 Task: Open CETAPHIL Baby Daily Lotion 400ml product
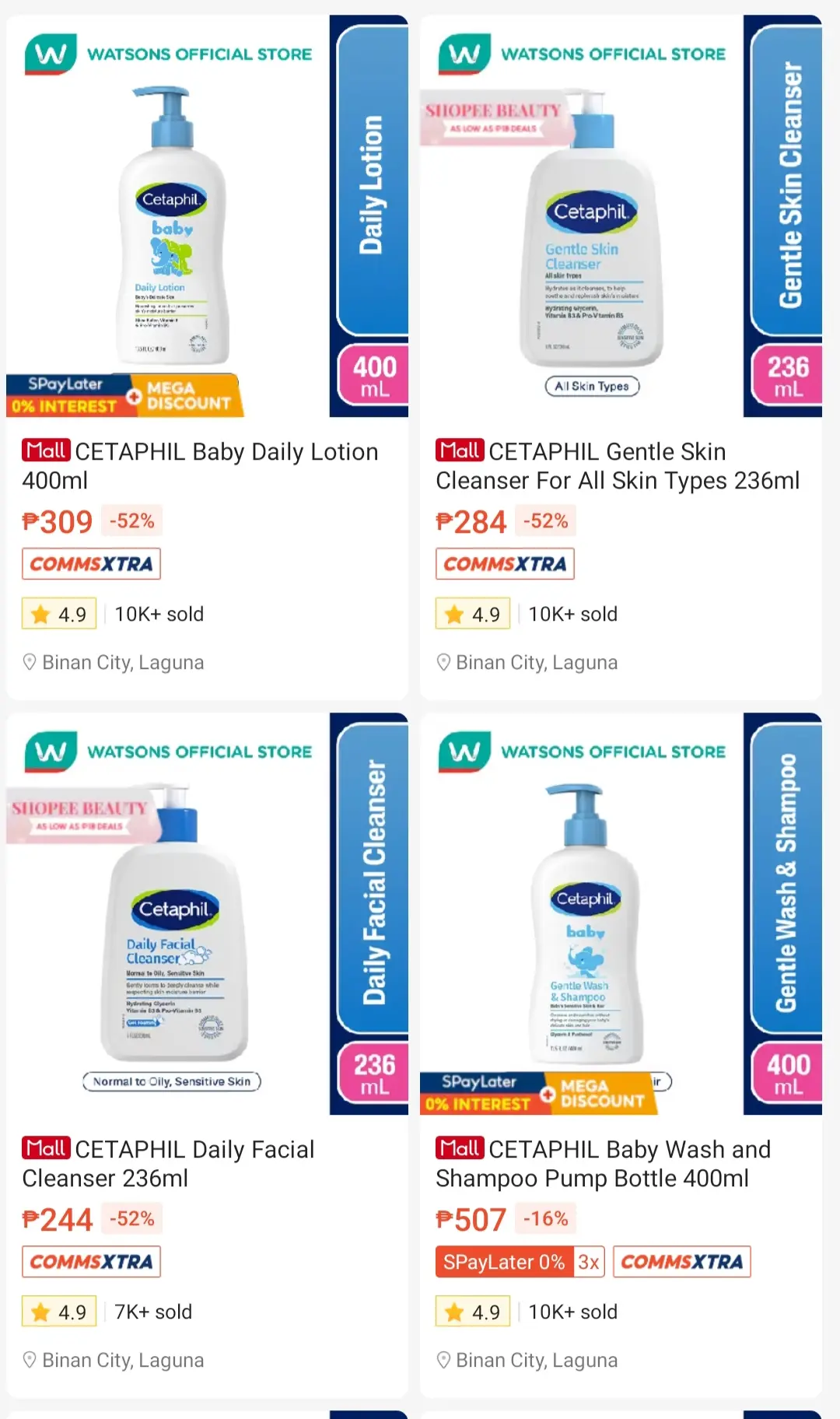207,357
